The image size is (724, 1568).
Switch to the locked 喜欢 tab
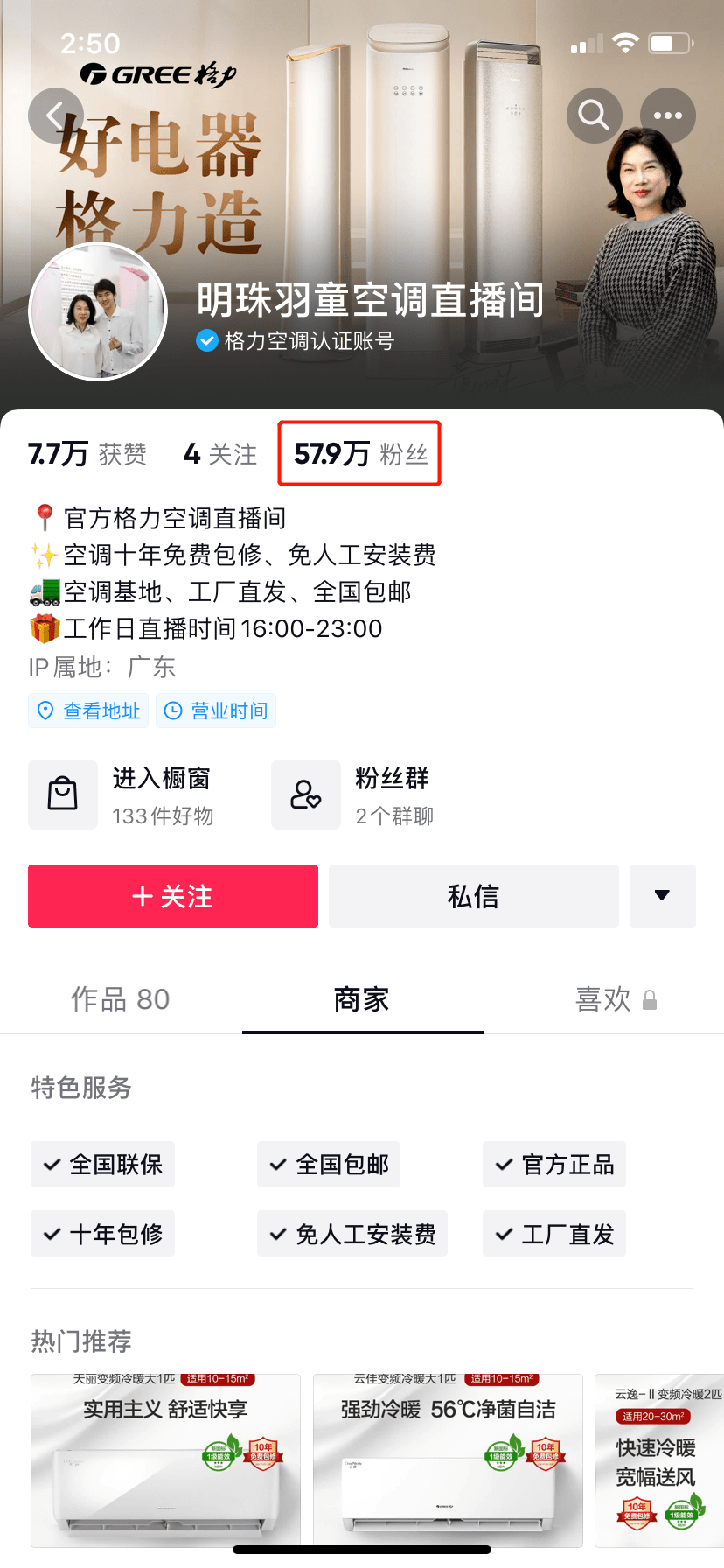tap(615, 999)
